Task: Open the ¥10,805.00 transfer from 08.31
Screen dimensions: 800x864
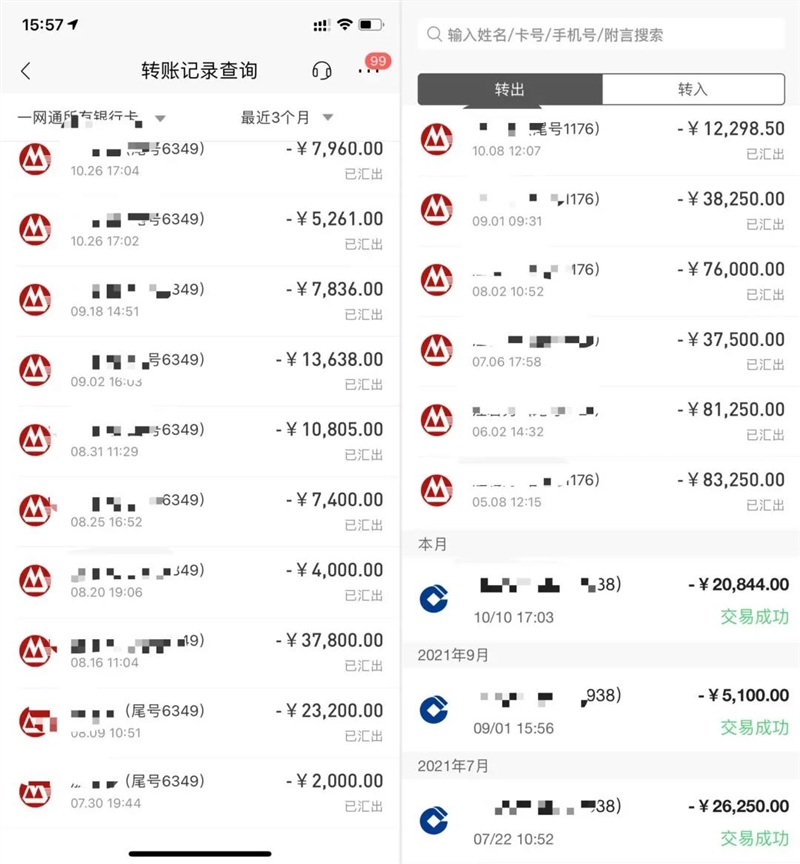Action: pos(200,440)
